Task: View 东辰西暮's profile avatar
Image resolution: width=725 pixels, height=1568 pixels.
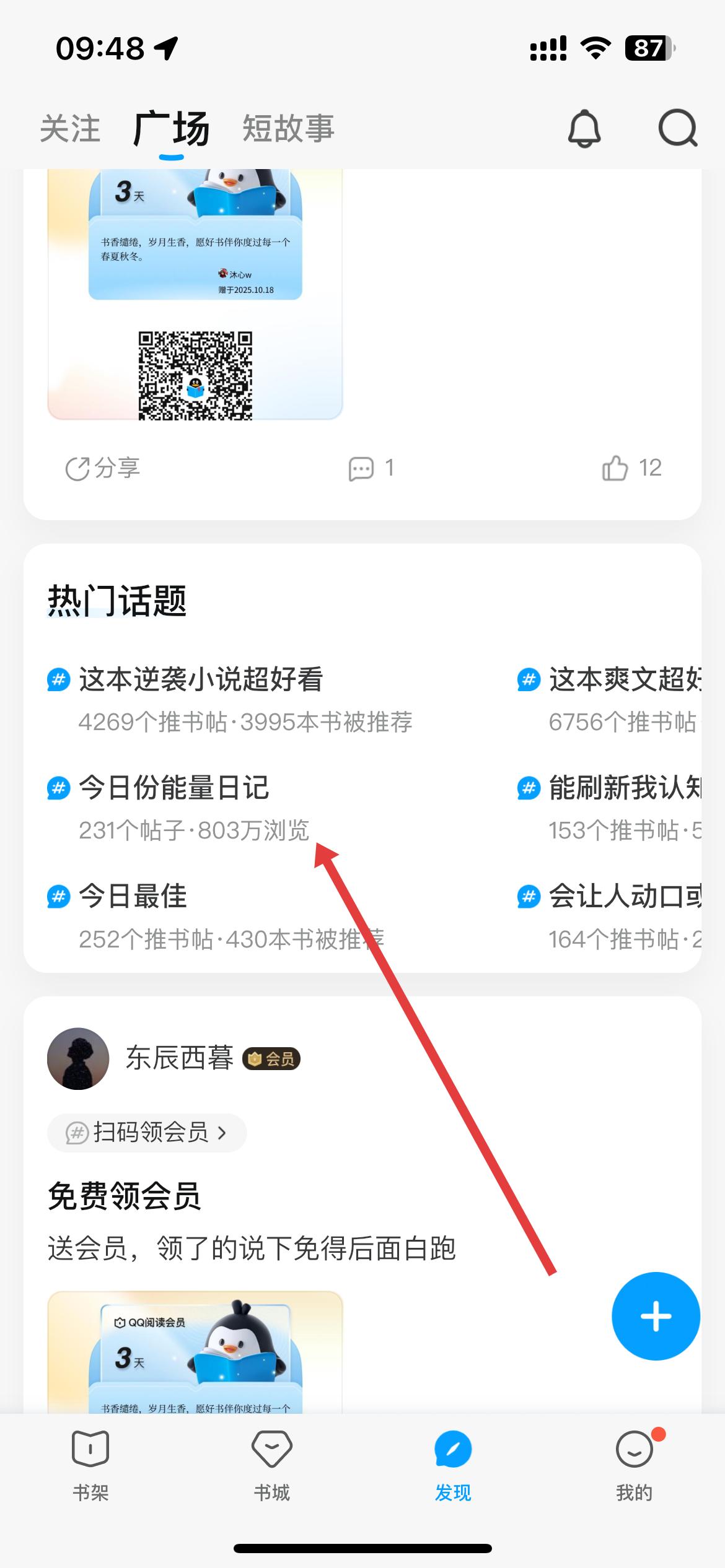Action: coord(78,1058)
